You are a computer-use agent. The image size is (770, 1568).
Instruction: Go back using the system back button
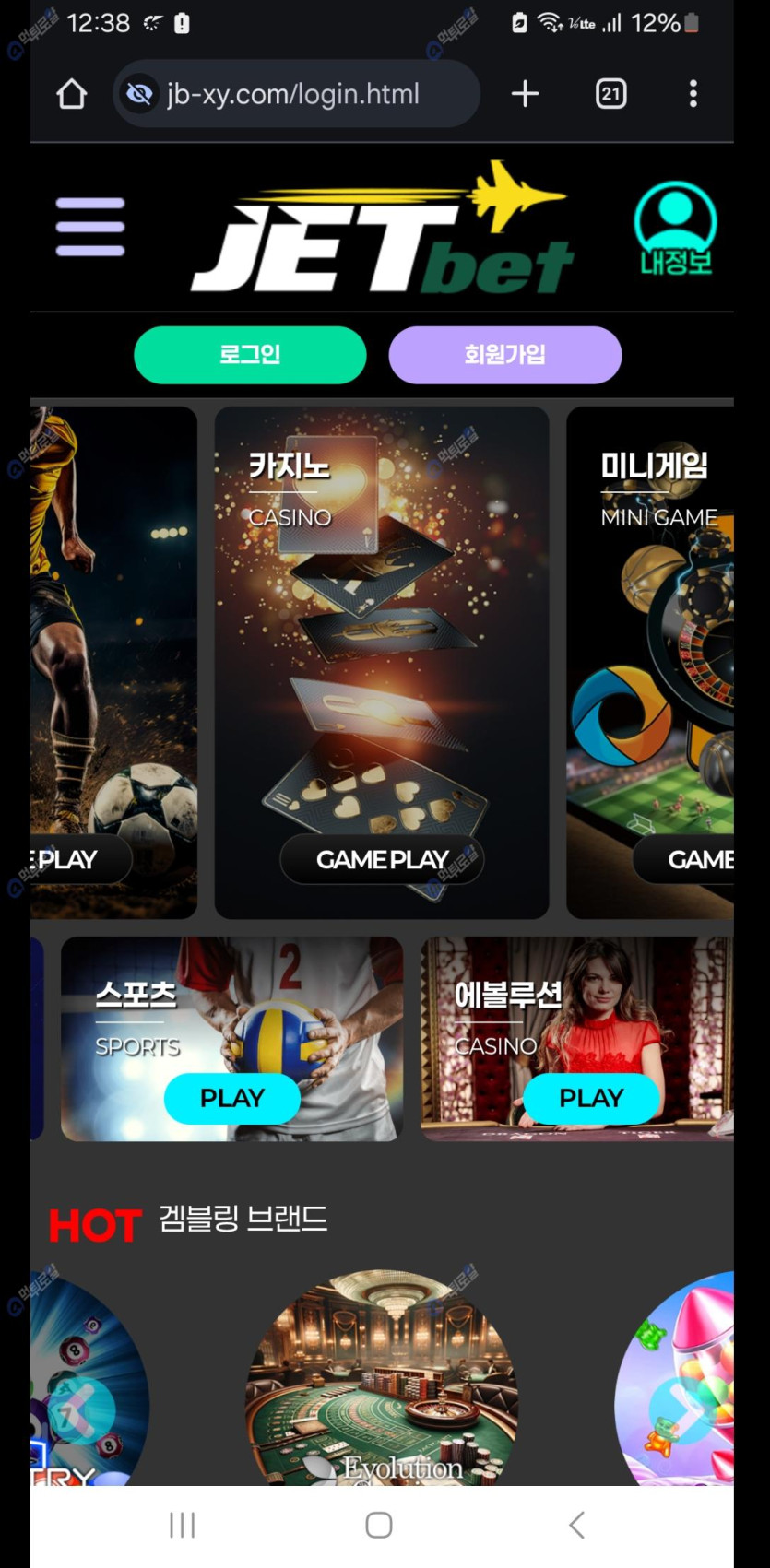(x=577, y=1525)
